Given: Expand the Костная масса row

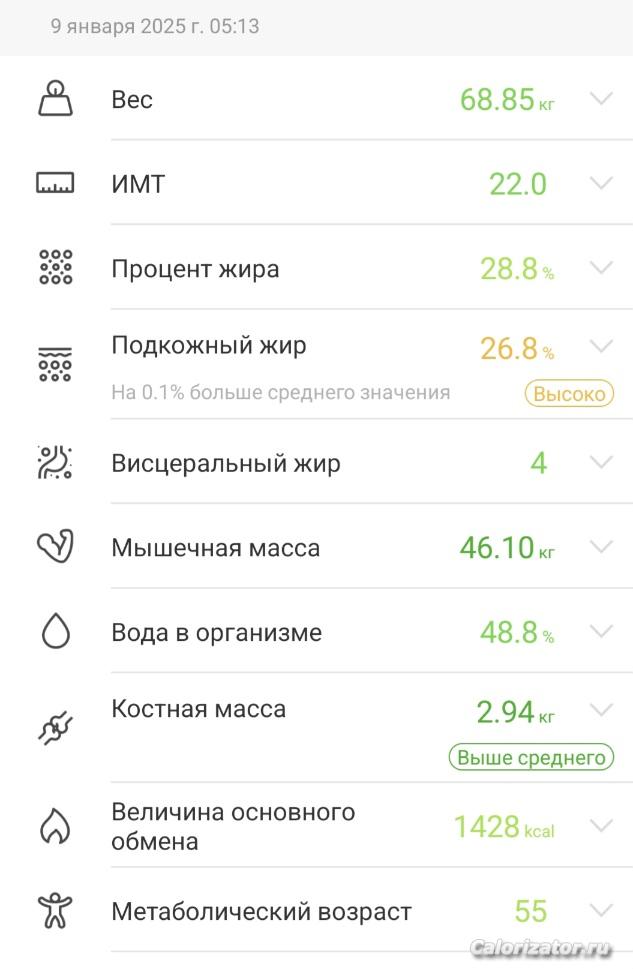Looking at the screenshot, I should [601, 711].
